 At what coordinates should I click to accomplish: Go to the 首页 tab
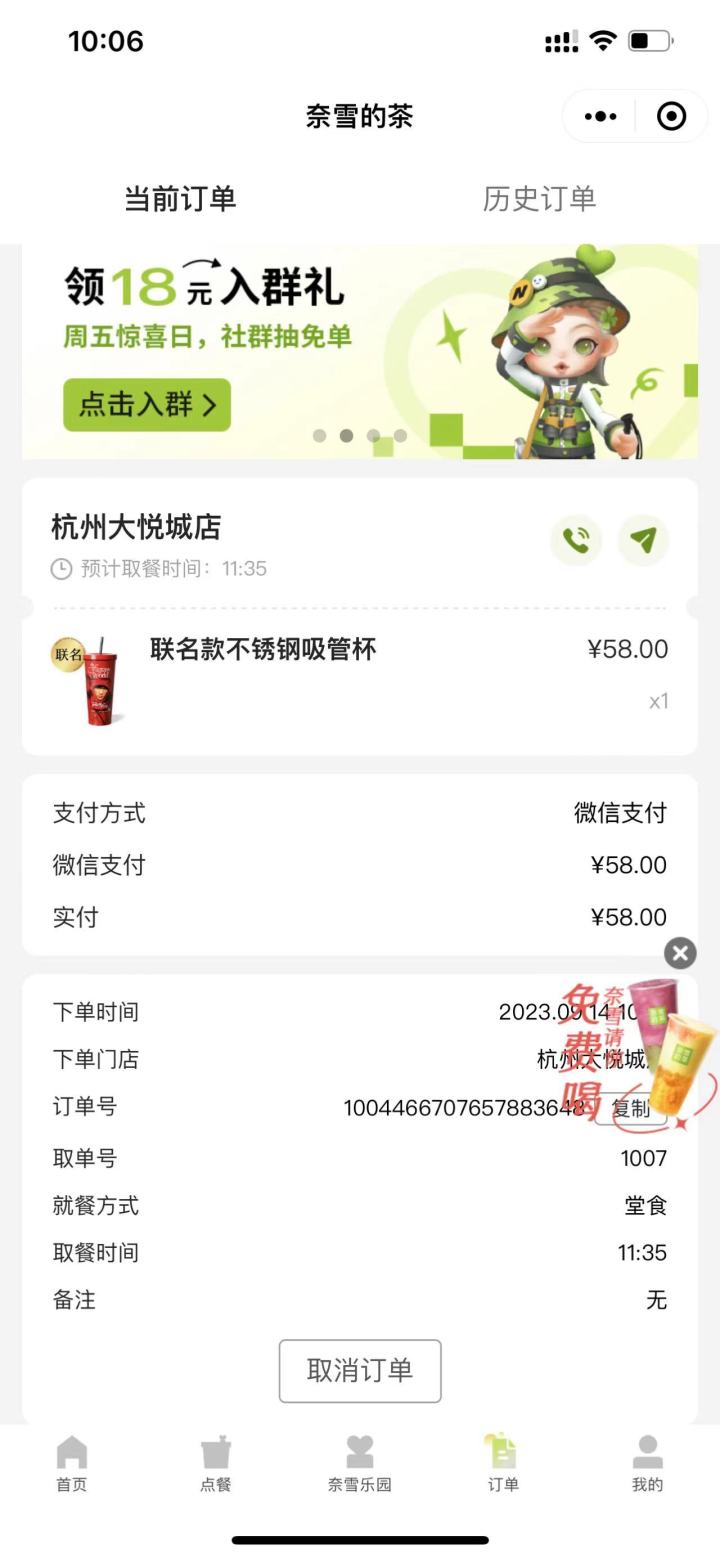[72, 1464]
